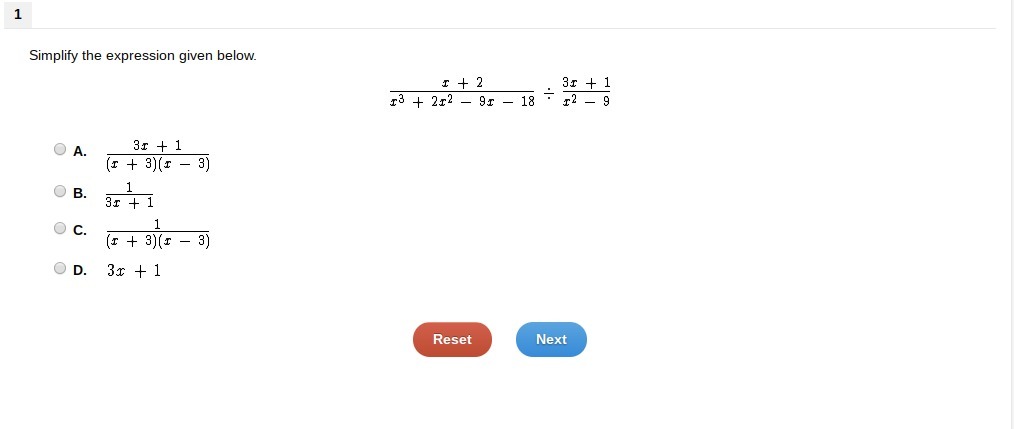The height and width of the screenshot is (429, 1014).
Task: Tap the red Reset button
Action: (452, 339)
